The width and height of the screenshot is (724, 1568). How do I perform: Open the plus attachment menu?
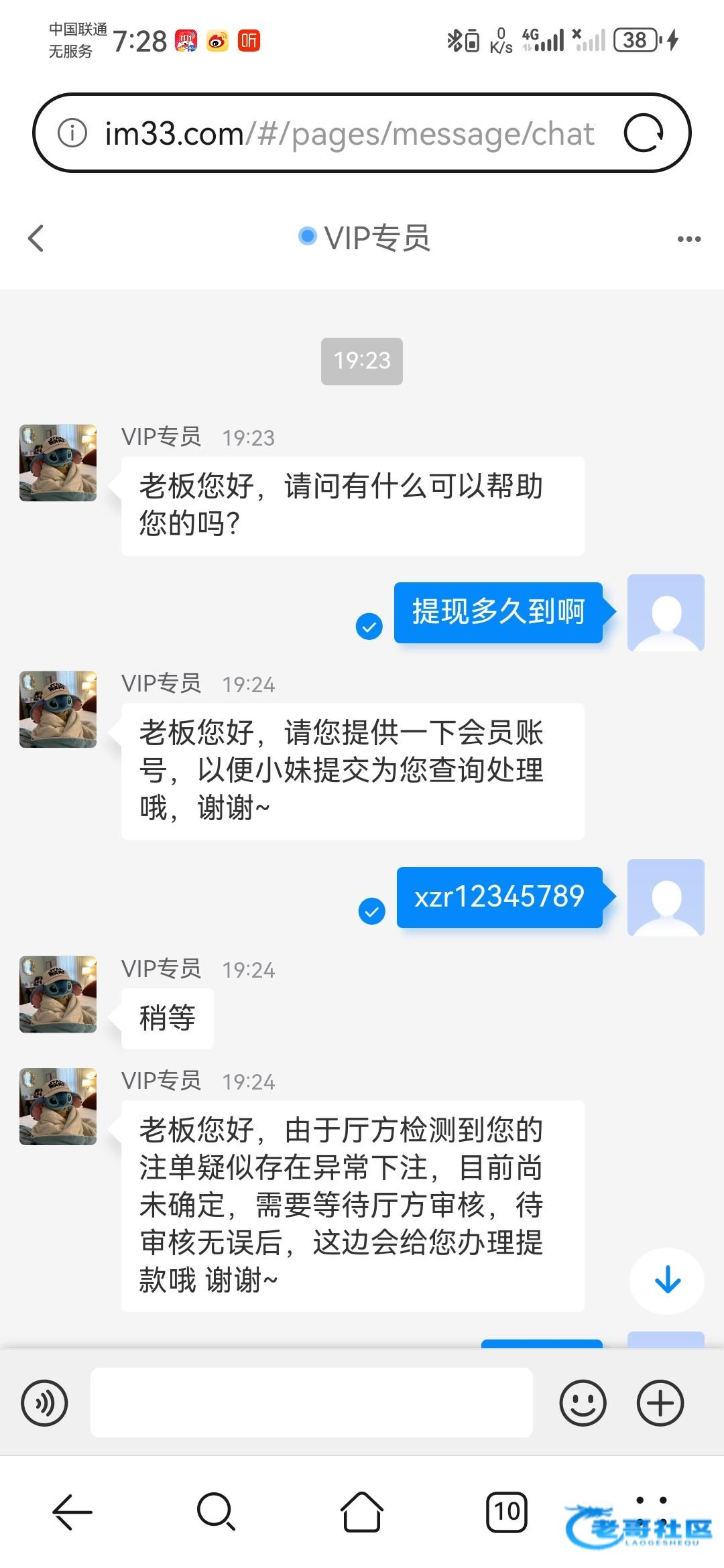pos(660,1402)
